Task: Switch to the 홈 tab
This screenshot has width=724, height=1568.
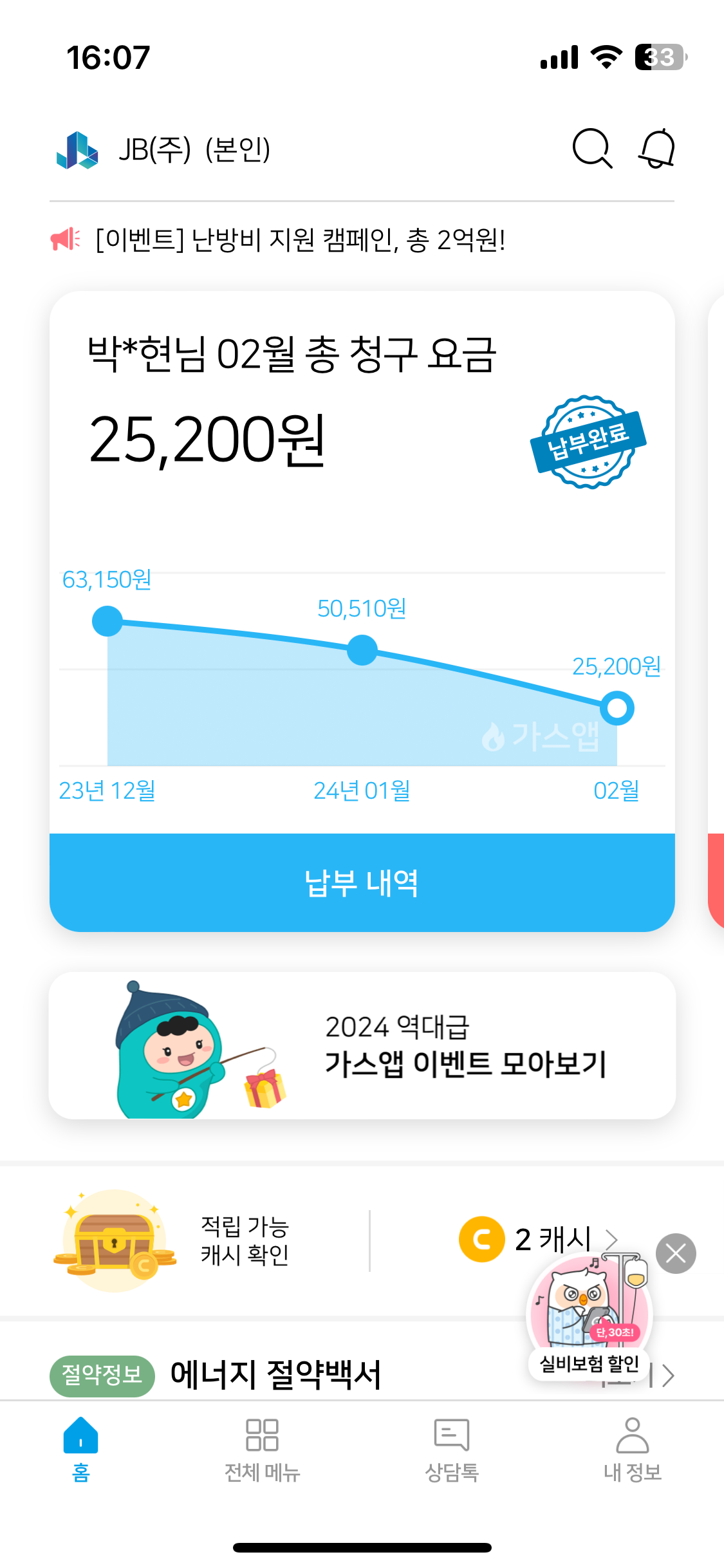Action: coord(81,1448)
